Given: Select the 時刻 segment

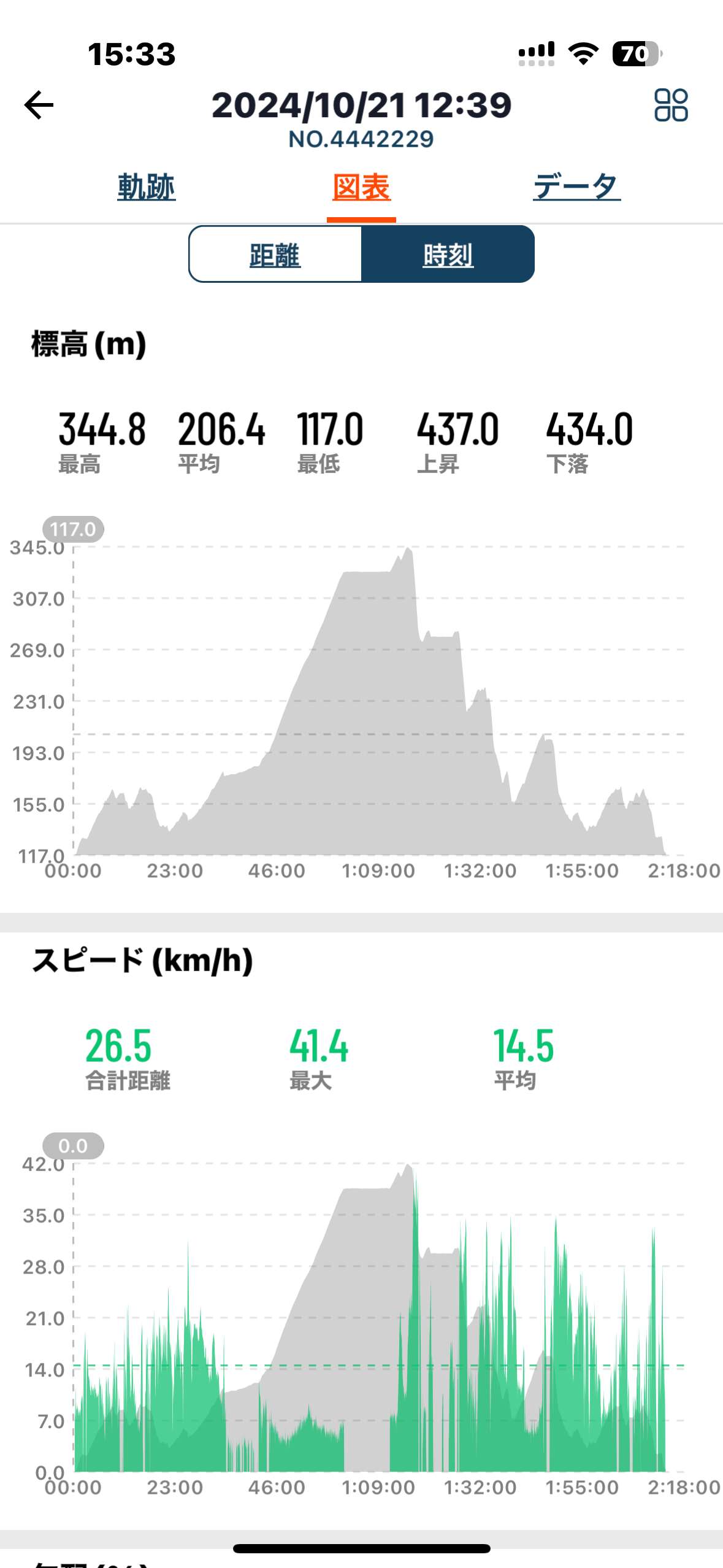Looking at the screenshot, I should [448, 254].
